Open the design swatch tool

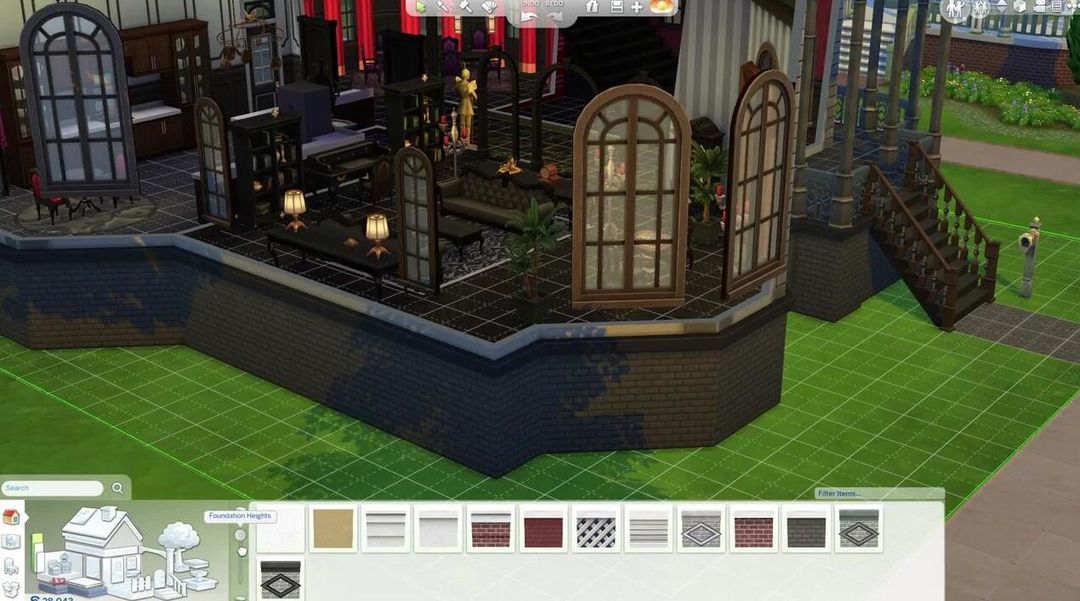pyautogui.click(x=489, y=7)
